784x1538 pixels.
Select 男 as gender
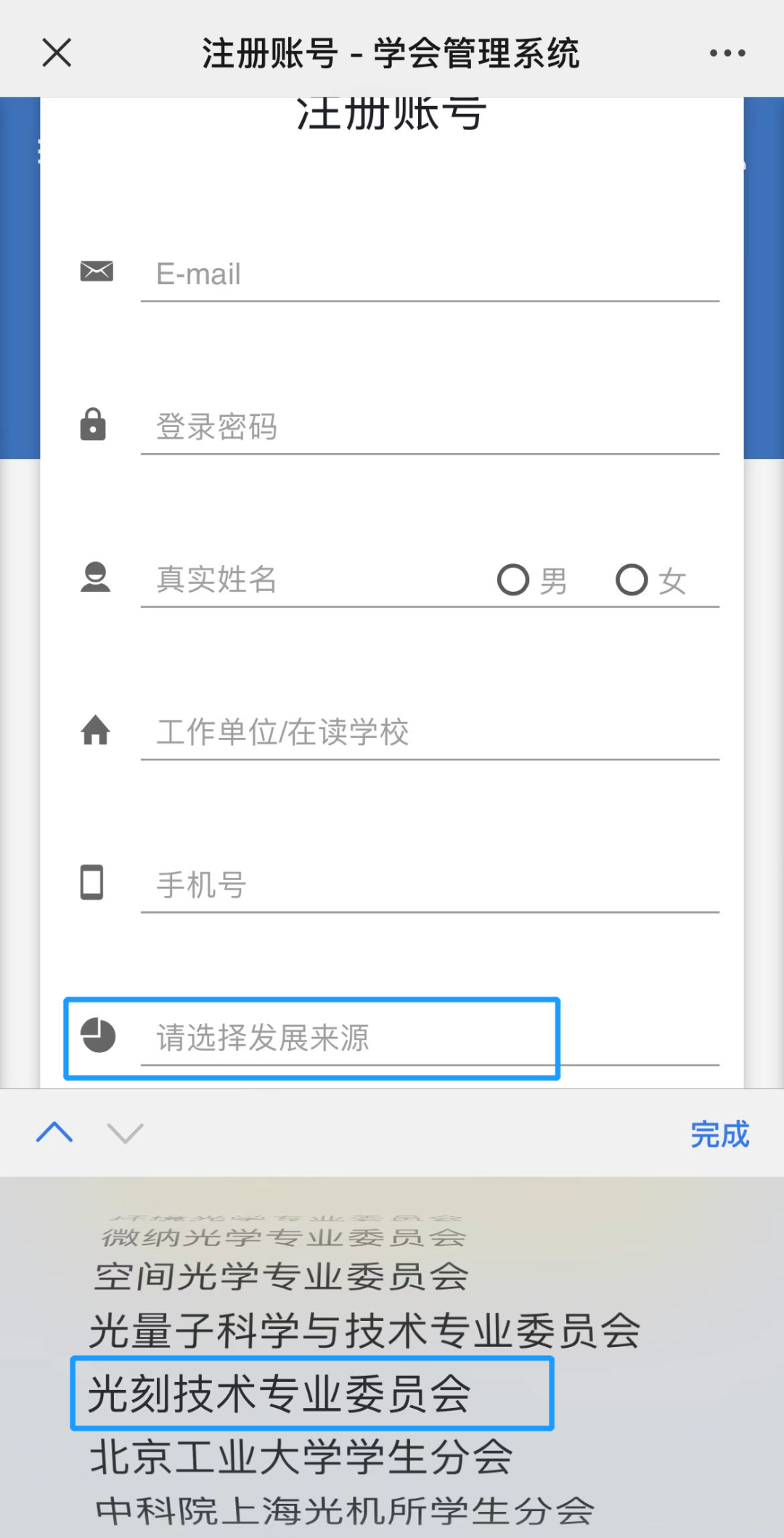pyautogui.click(x=532, y=580)
